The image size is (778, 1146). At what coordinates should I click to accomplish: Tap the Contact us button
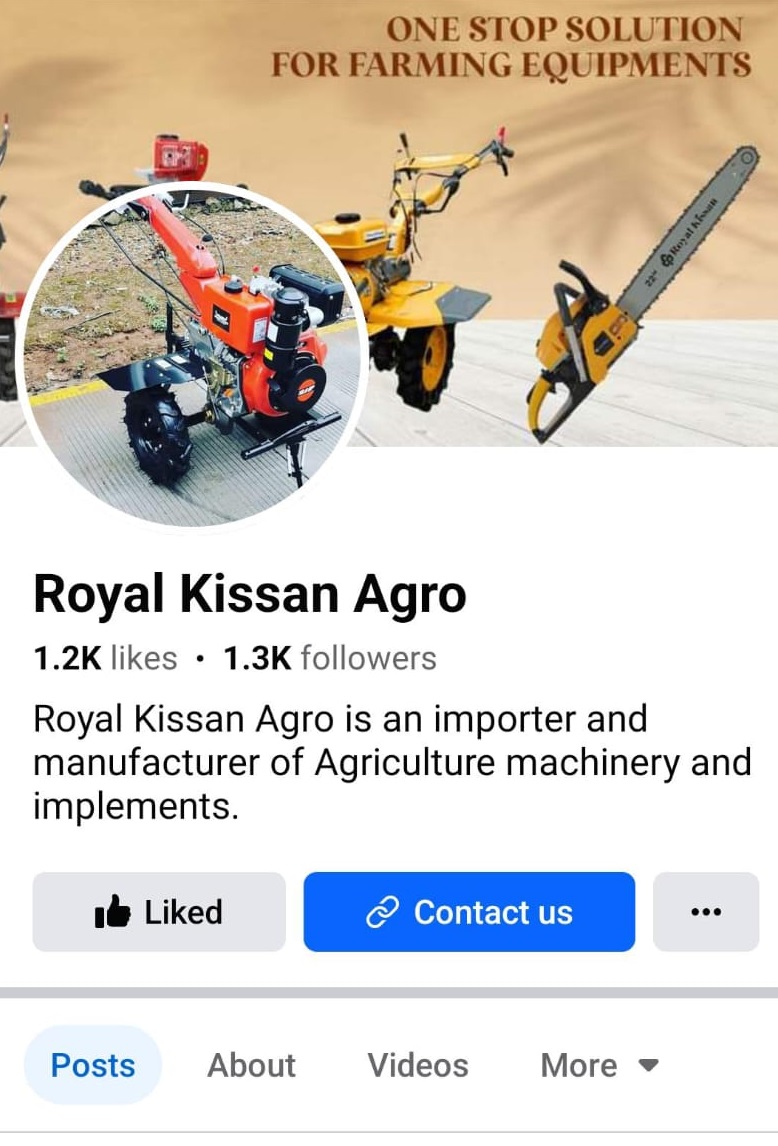click(x=469, y=912)
